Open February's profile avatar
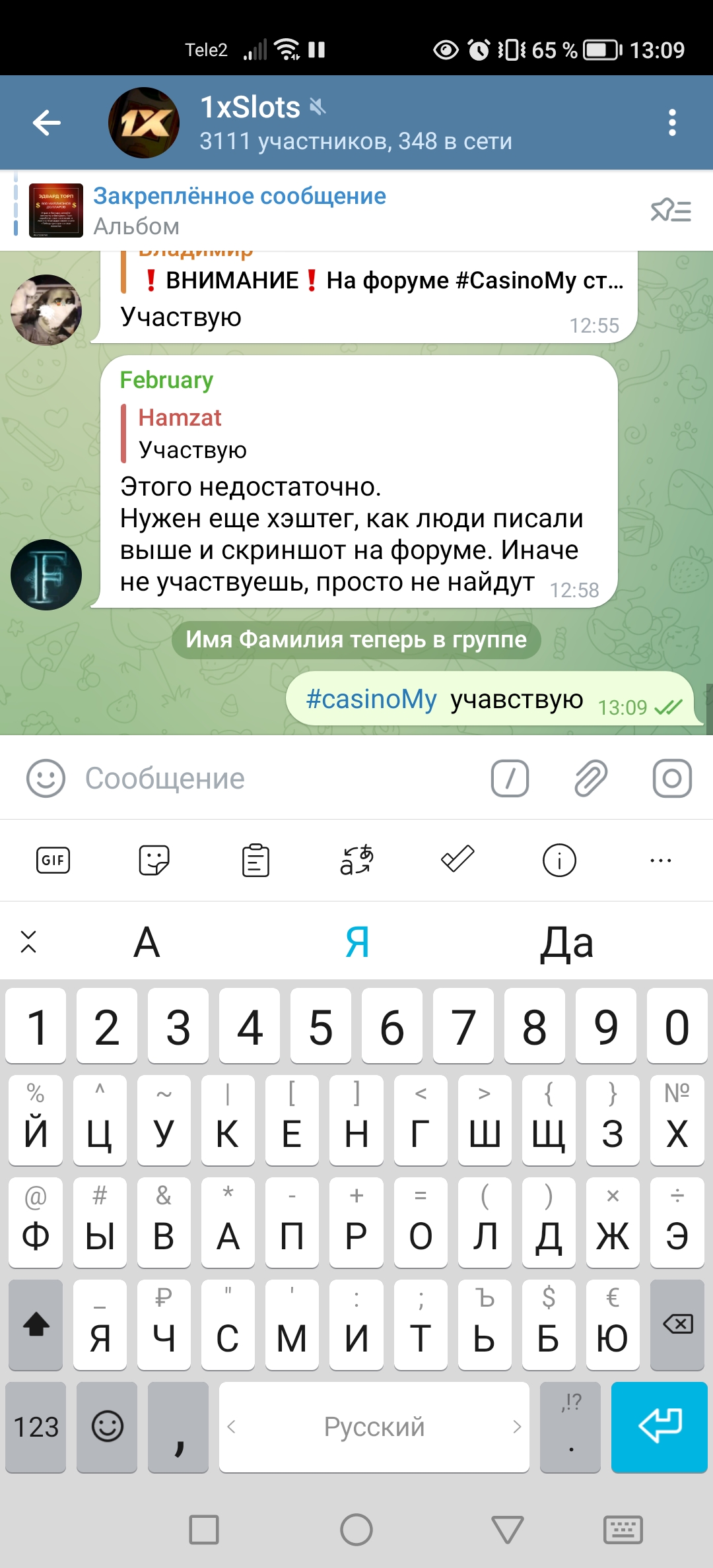 click(46, 574)
